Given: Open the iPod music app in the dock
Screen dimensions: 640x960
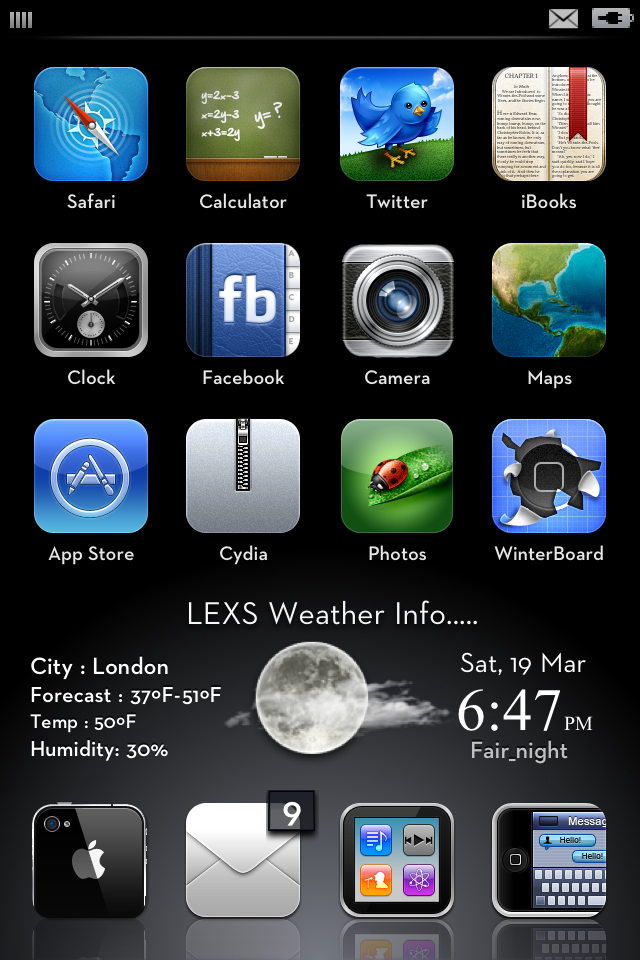Looking at the screenshot, I should [397, 861].
